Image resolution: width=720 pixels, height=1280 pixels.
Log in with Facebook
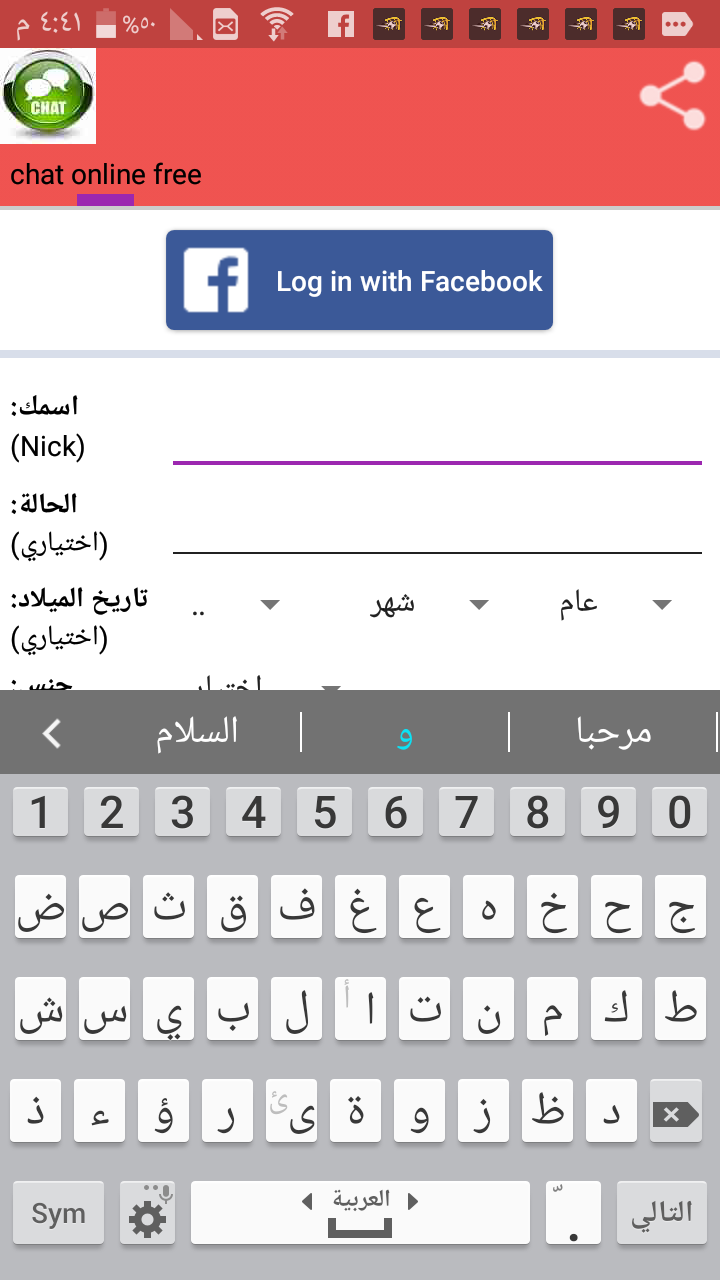359,280
